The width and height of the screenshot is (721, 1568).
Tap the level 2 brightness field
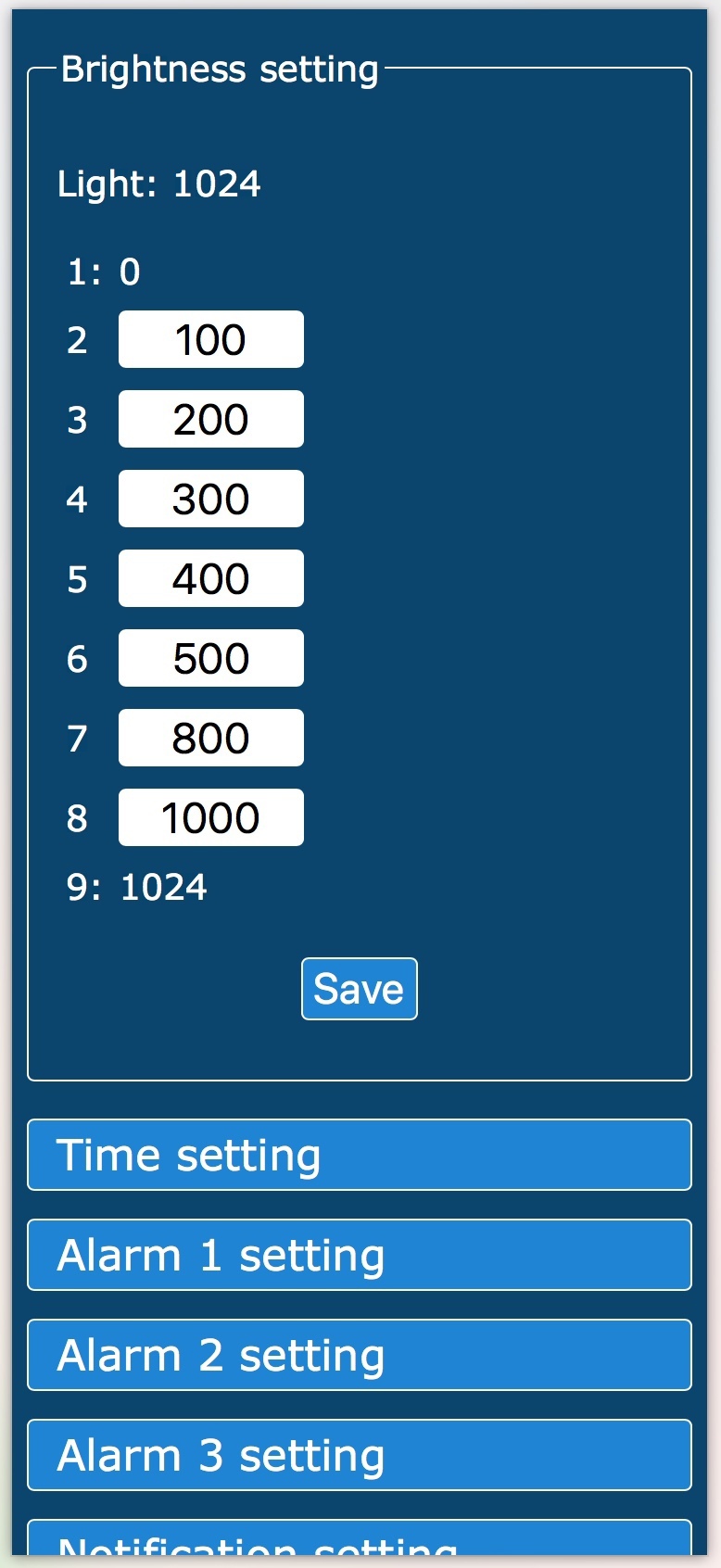211,339
